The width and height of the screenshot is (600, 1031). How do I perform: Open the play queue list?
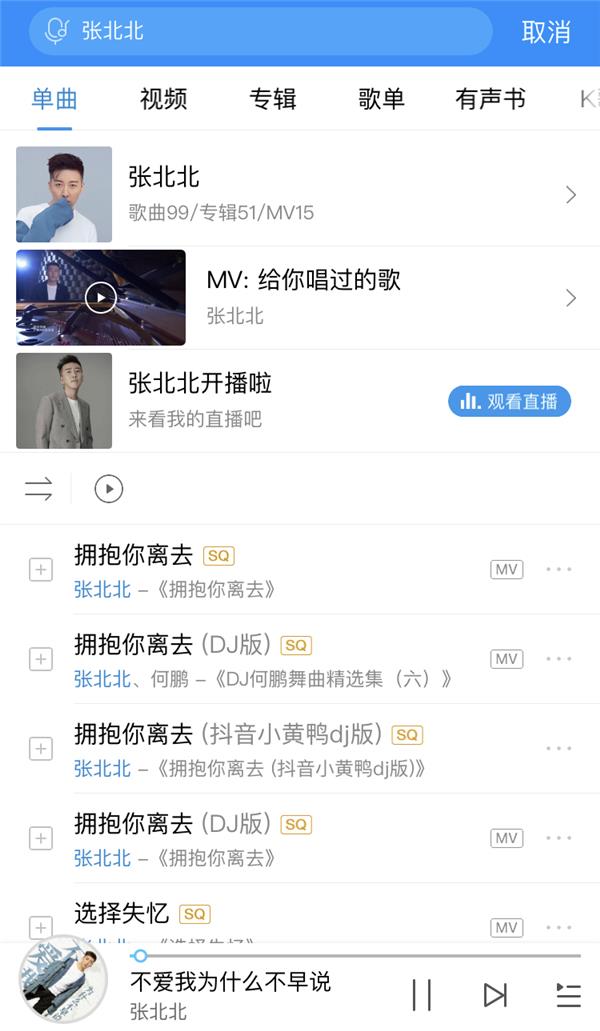pyautogui.click(x=568, y=994)
